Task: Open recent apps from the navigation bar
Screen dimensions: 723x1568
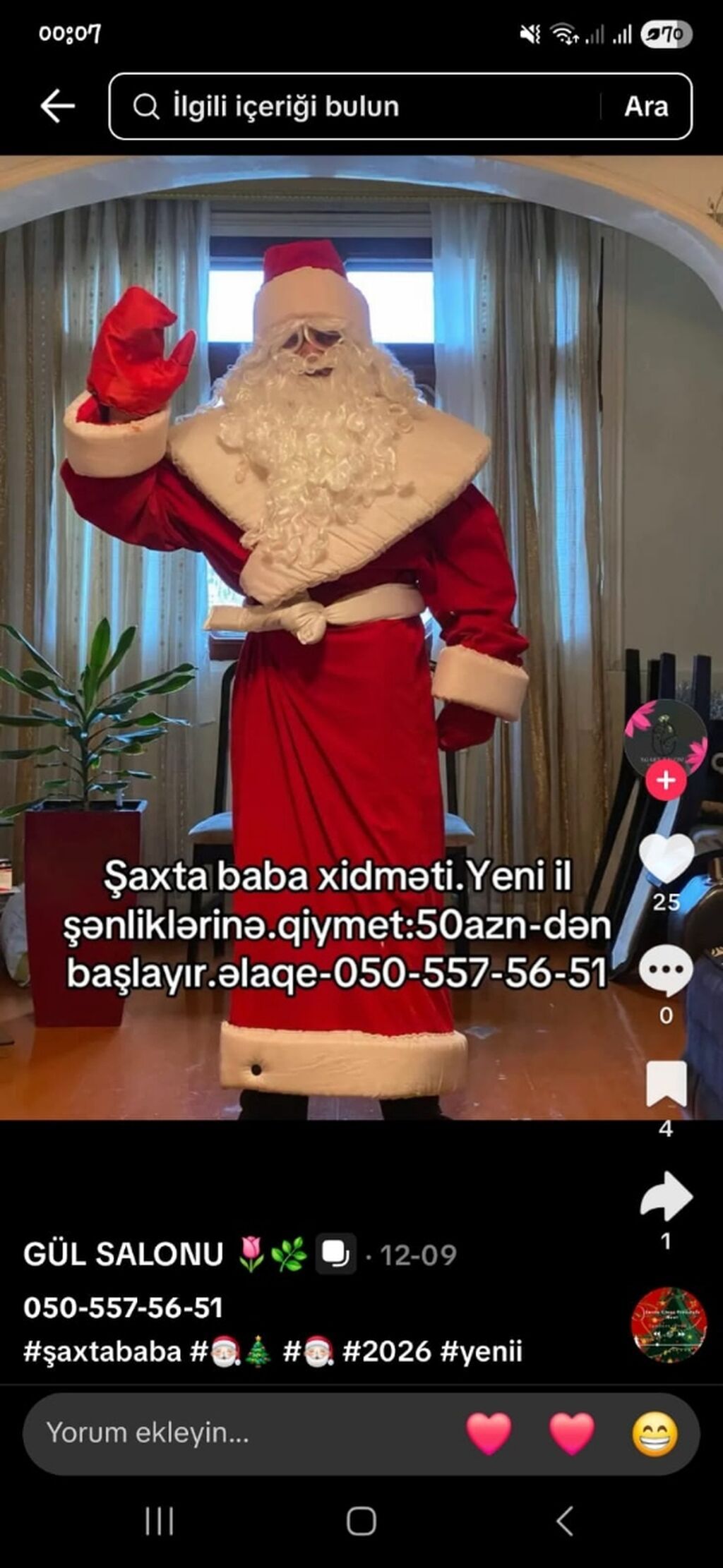Action: click(159, 1522)
